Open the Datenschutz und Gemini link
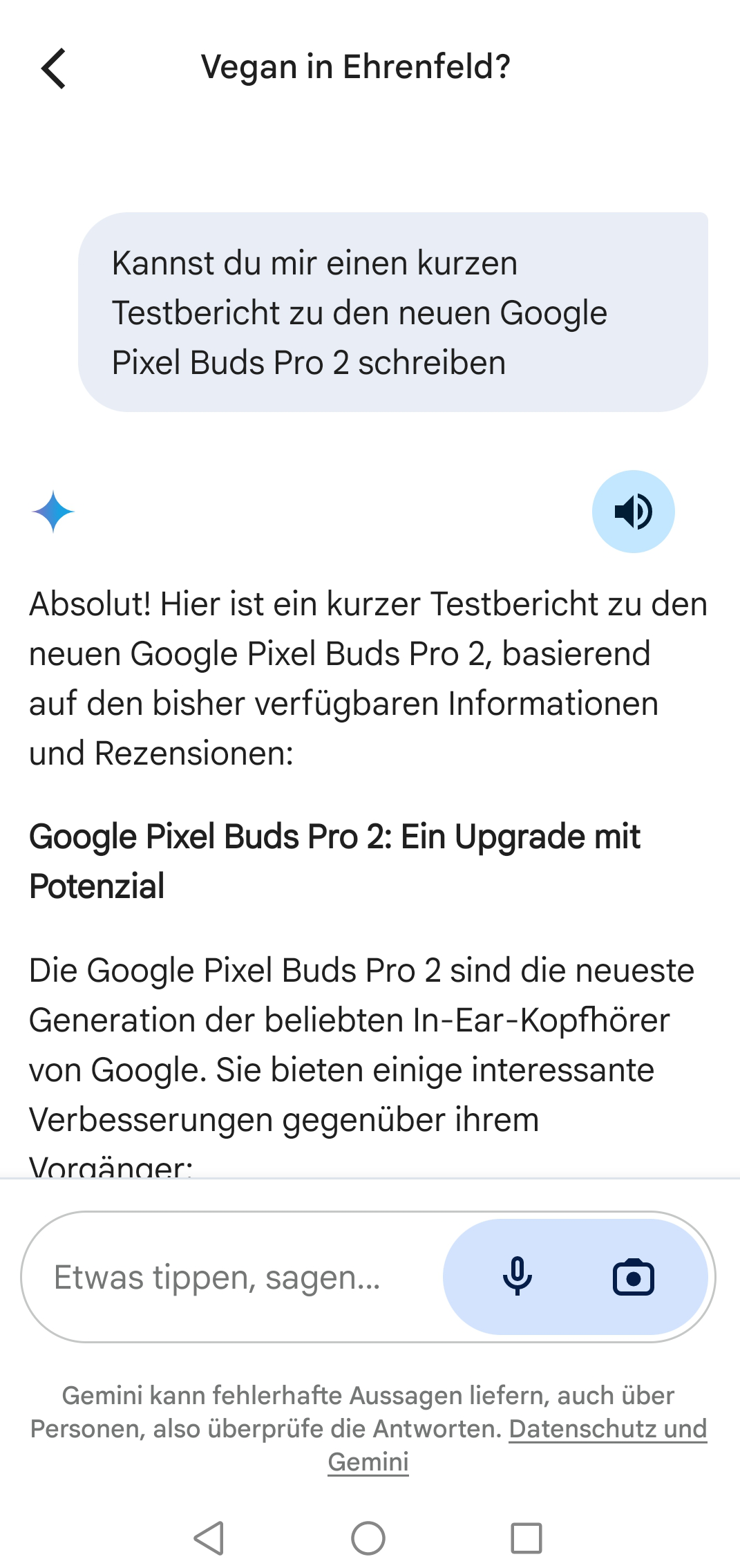 [x=607, y=1429]
